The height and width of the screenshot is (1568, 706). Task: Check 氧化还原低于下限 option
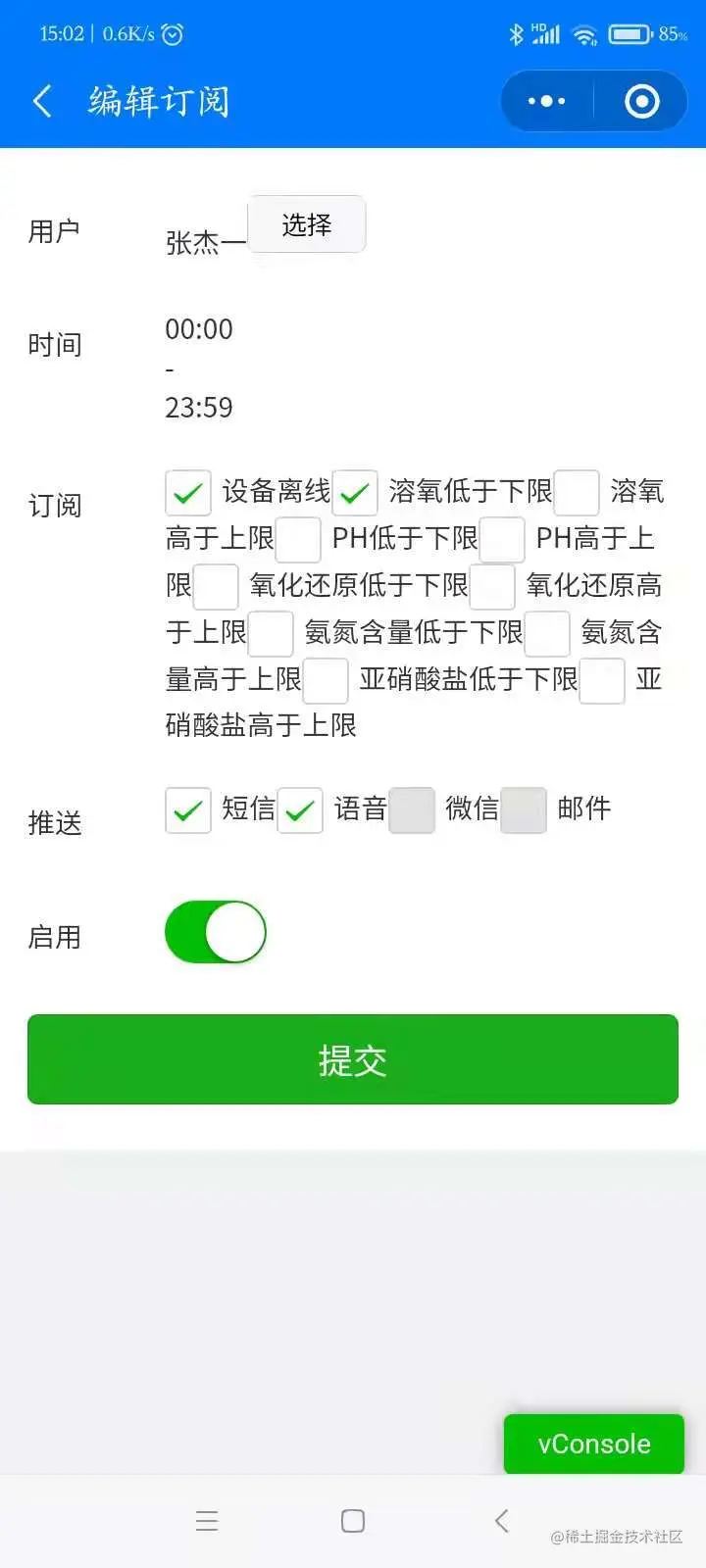[x=216, y=586]
